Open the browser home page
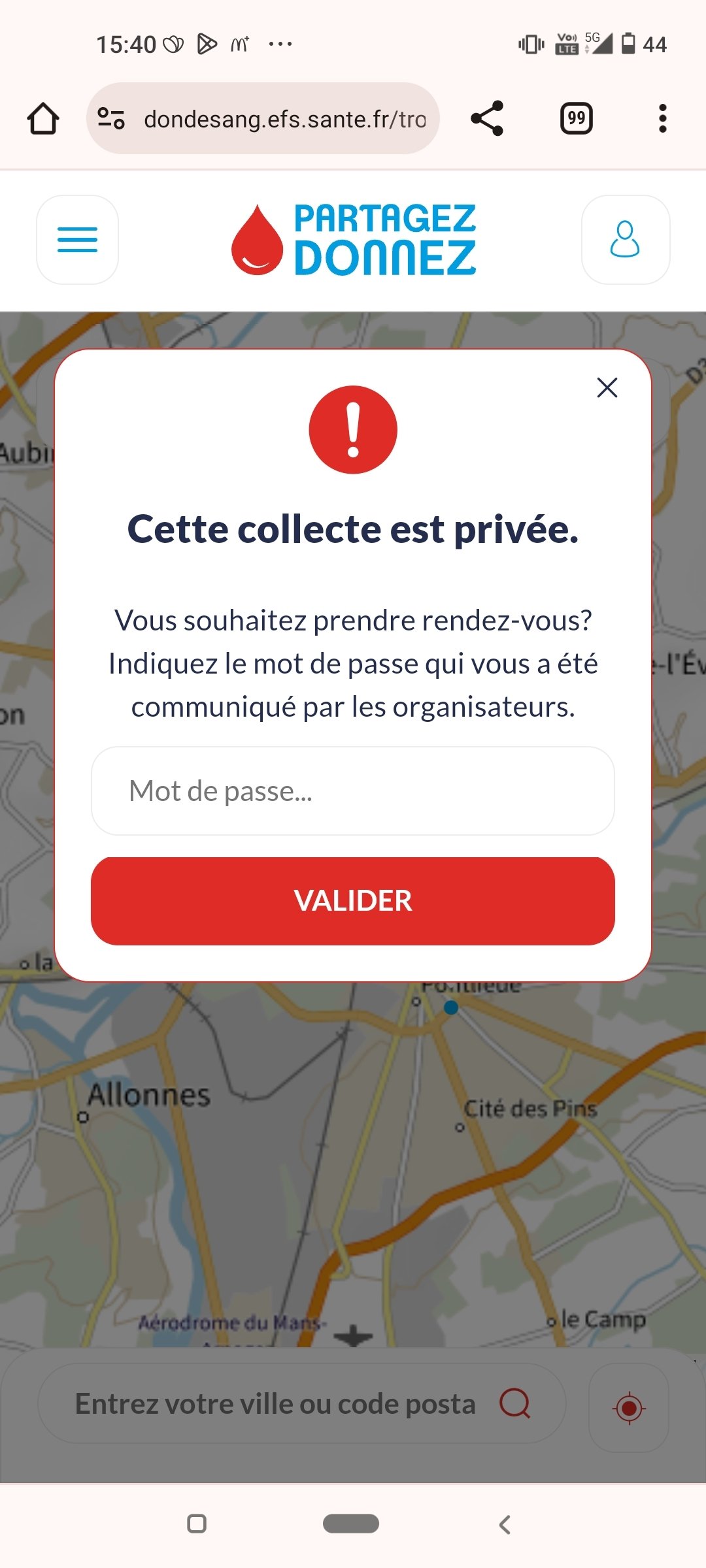Image resolution: width=706 pixels, height=1568 pixels. click(x=43, y=119)
